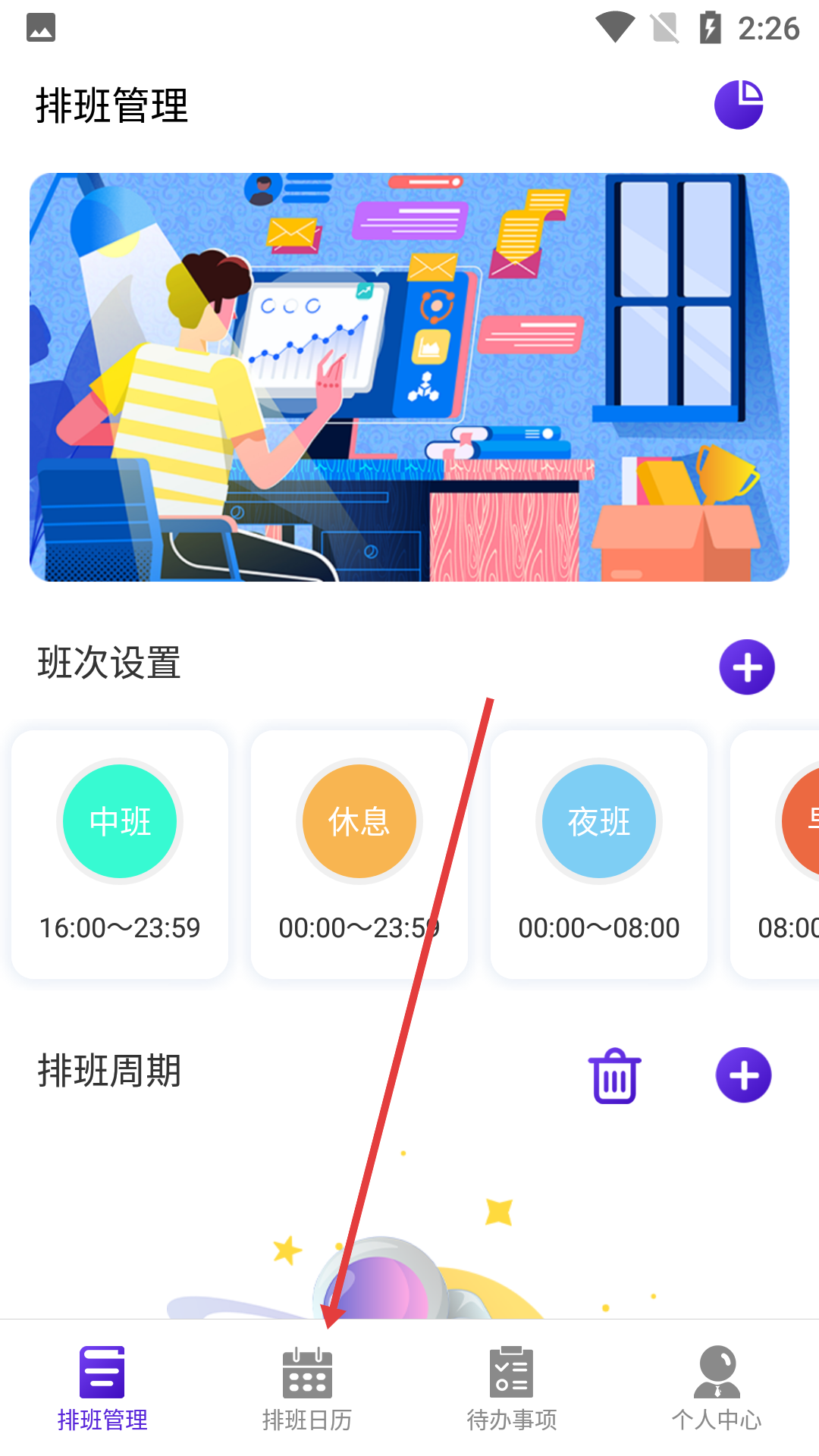The width and height of the screenshot is (819, 1456).
Task: Add a new 排班周期
Action: tap(743, 1075)
